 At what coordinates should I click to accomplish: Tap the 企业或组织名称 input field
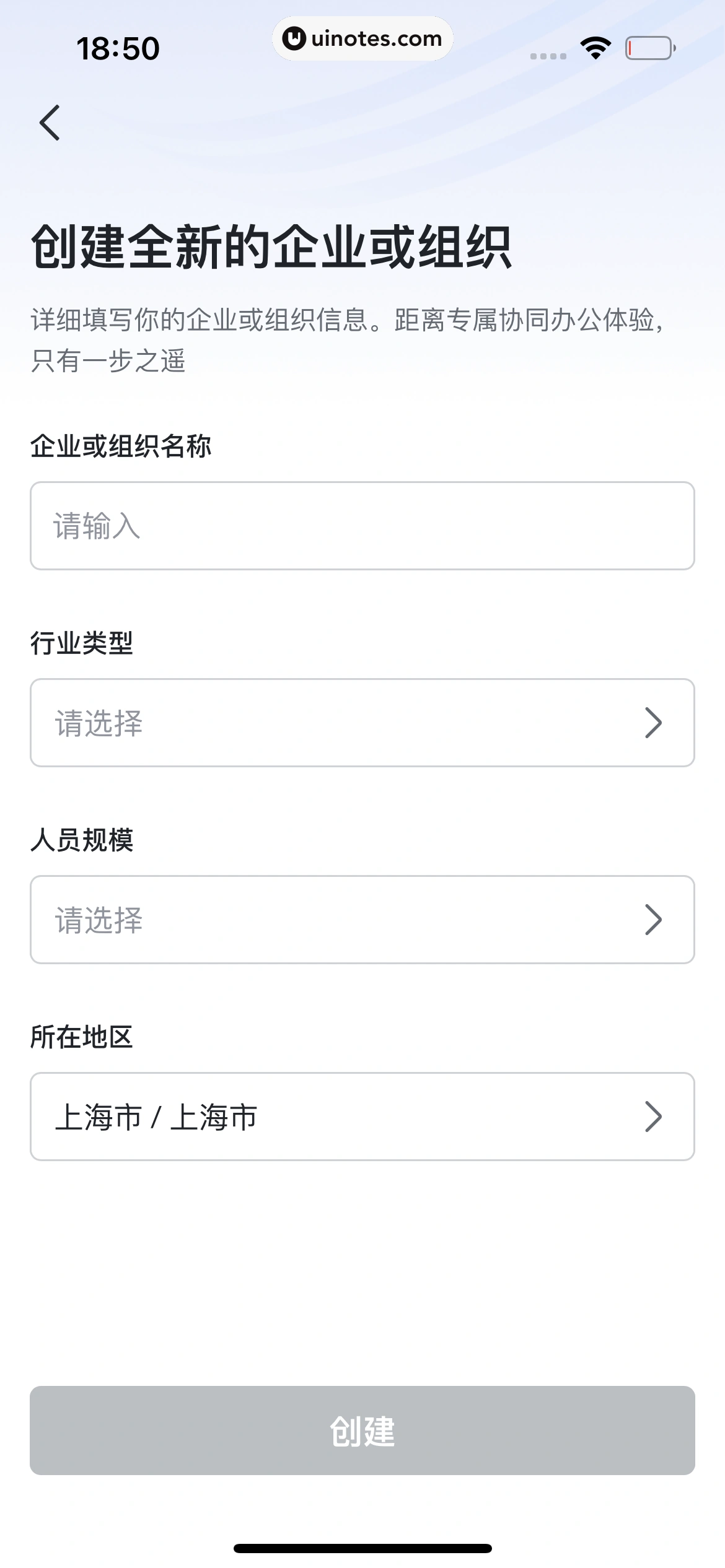pyautogui.click(x=361, y=527)
